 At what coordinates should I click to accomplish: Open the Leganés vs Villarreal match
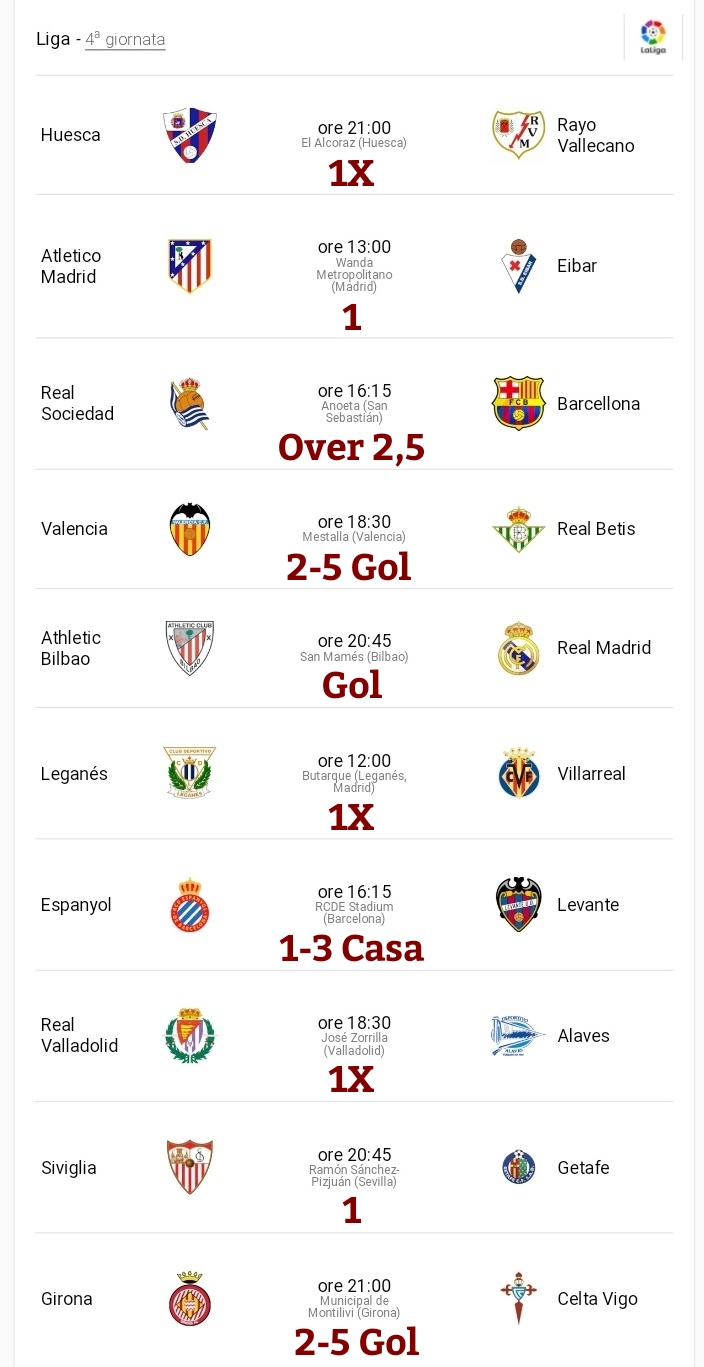[354, 773]
